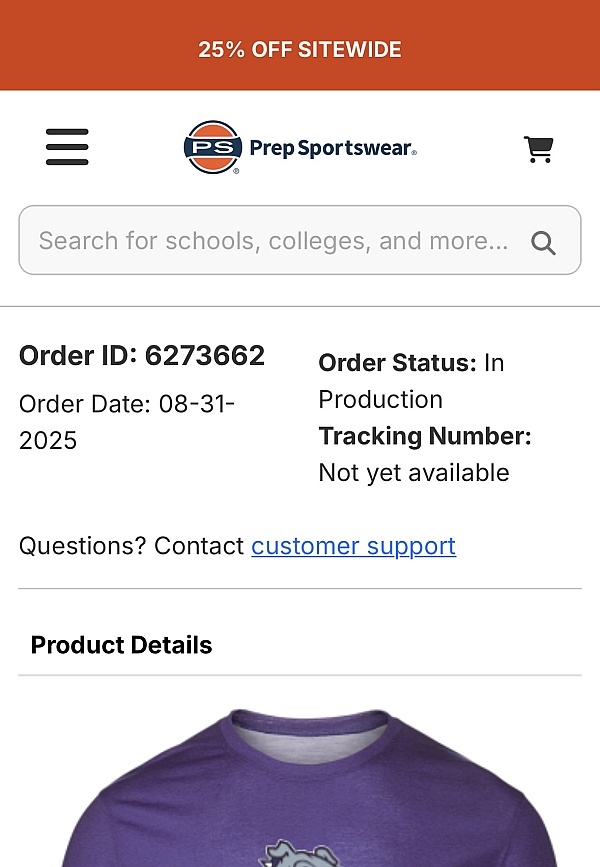Tap the 25% off sitewide banner
Image resolution: width=600 pixels, height=867 pixels.
pos(300,49)
